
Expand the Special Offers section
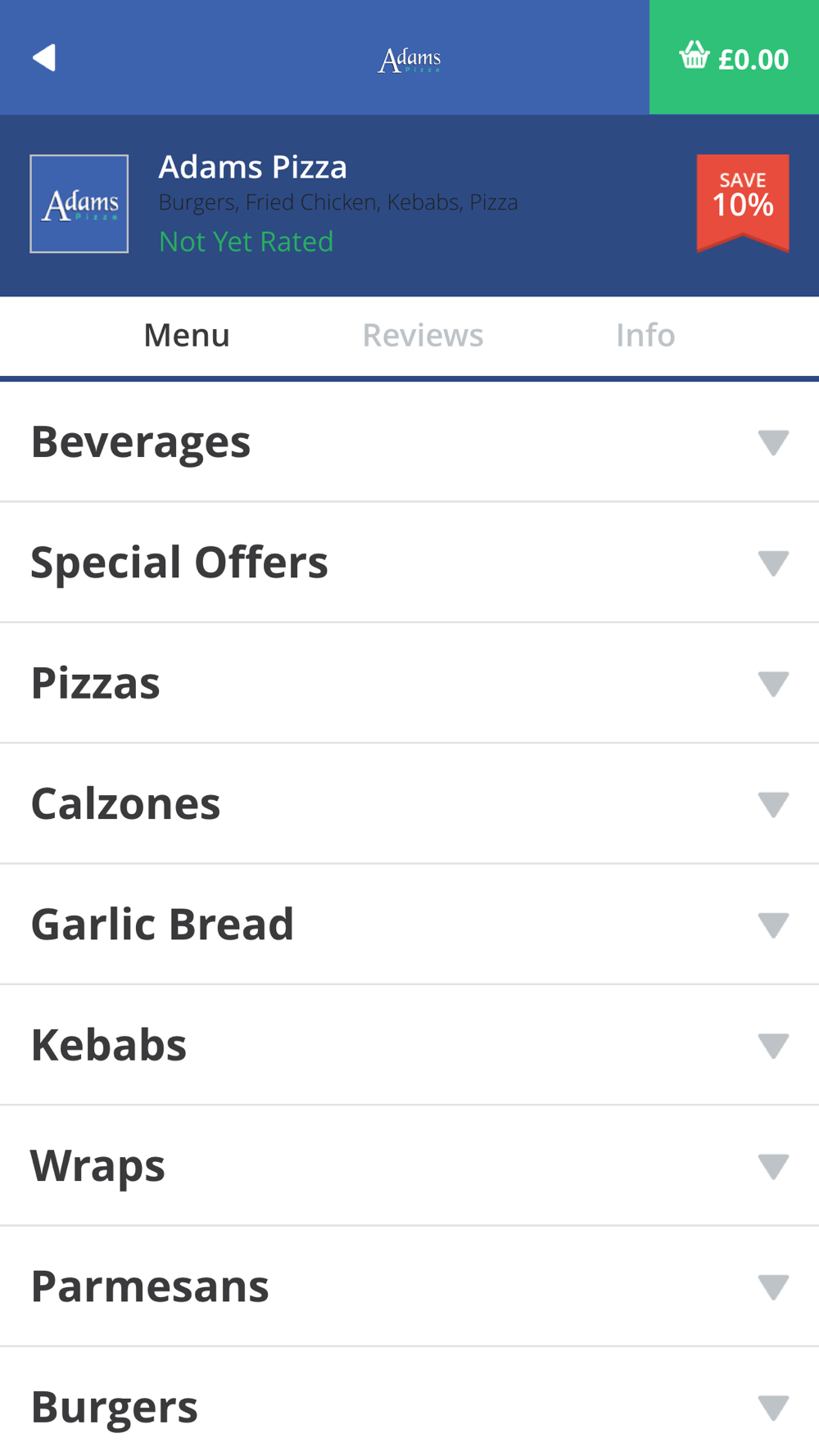tap(409, 563)
